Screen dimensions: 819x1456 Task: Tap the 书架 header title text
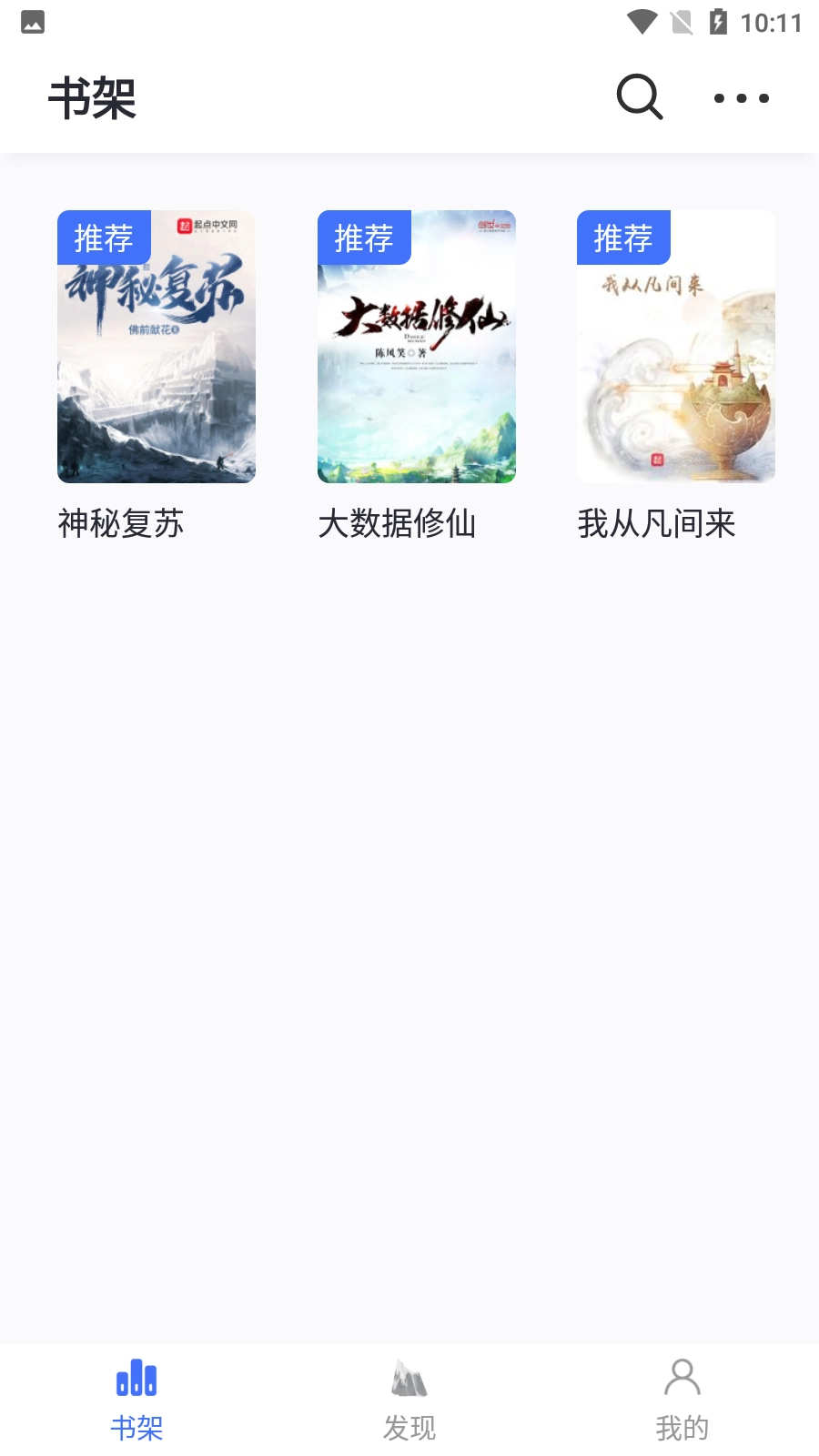[92, 100]
